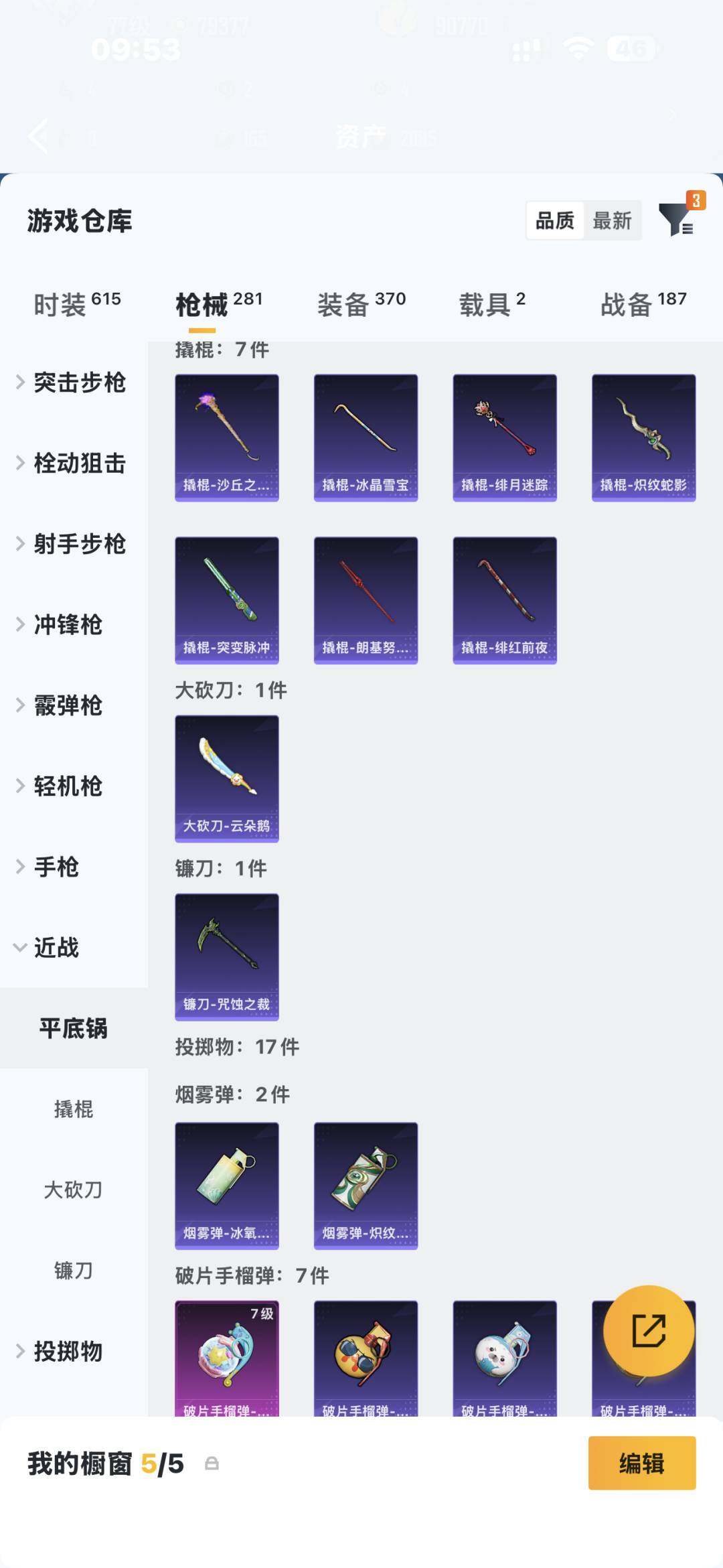Open the 镰刀-咒蚀之裁 item

pyautogui.click(x=226, y=956)
